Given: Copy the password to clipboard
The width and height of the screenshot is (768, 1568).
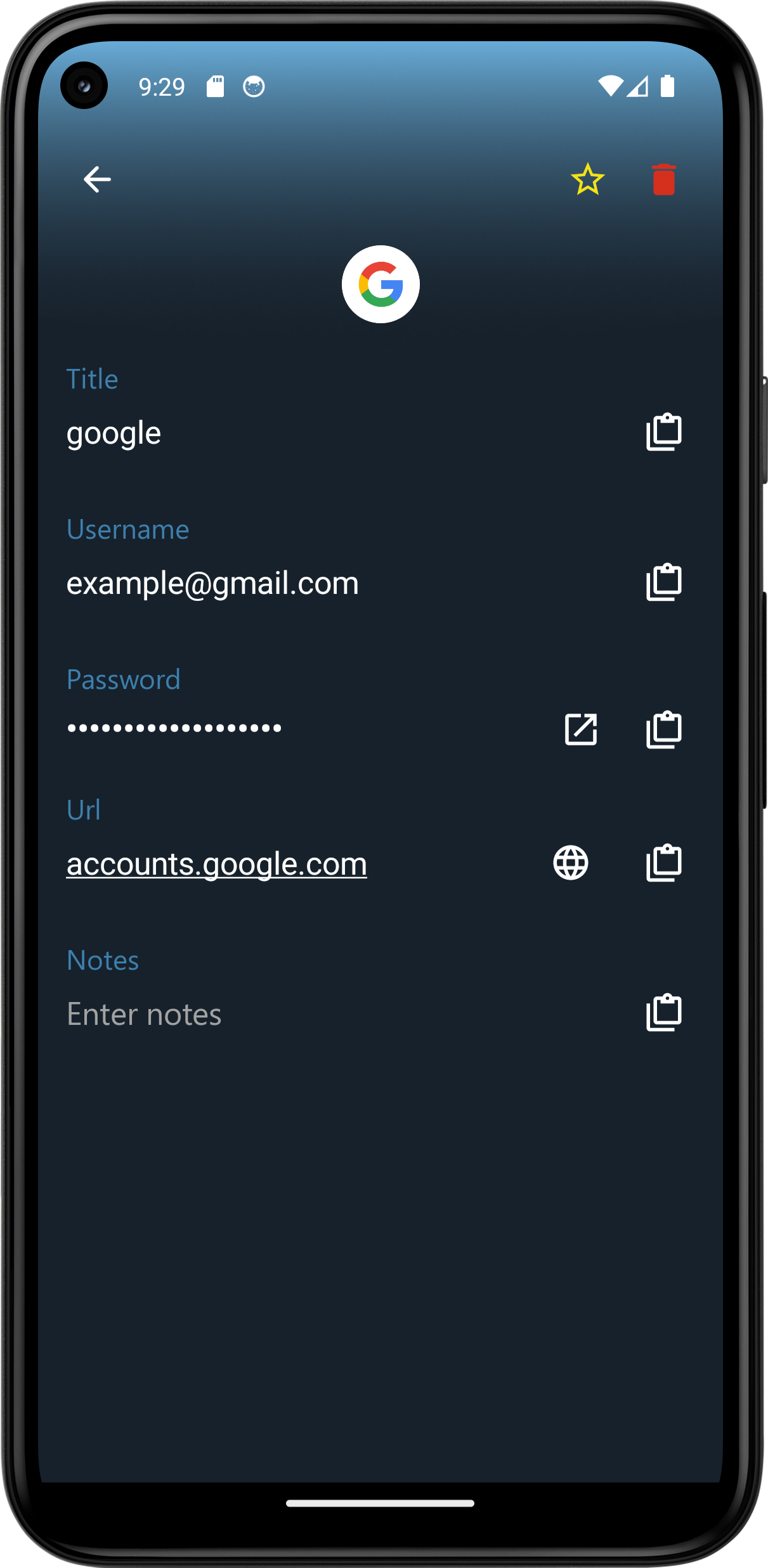Looking at the screenshot, I should pos(663,729).
